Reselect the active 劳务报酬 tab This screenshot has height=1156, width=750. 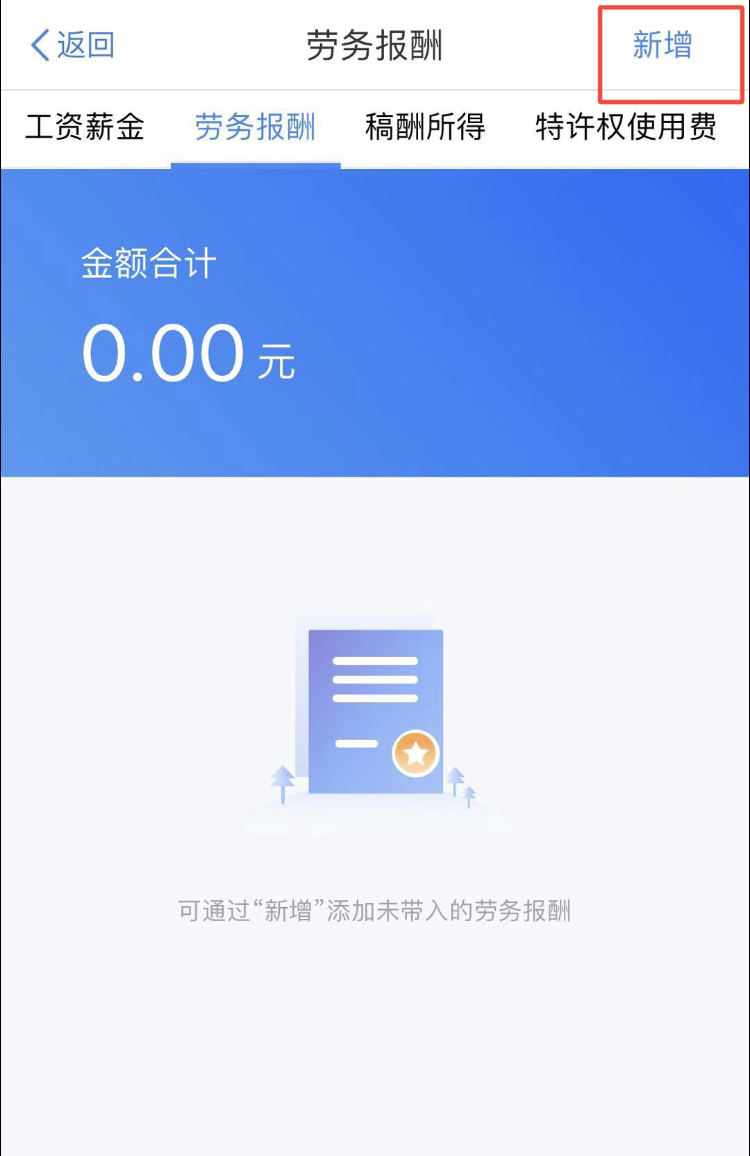pyautogui.click(x=255, y=128)
